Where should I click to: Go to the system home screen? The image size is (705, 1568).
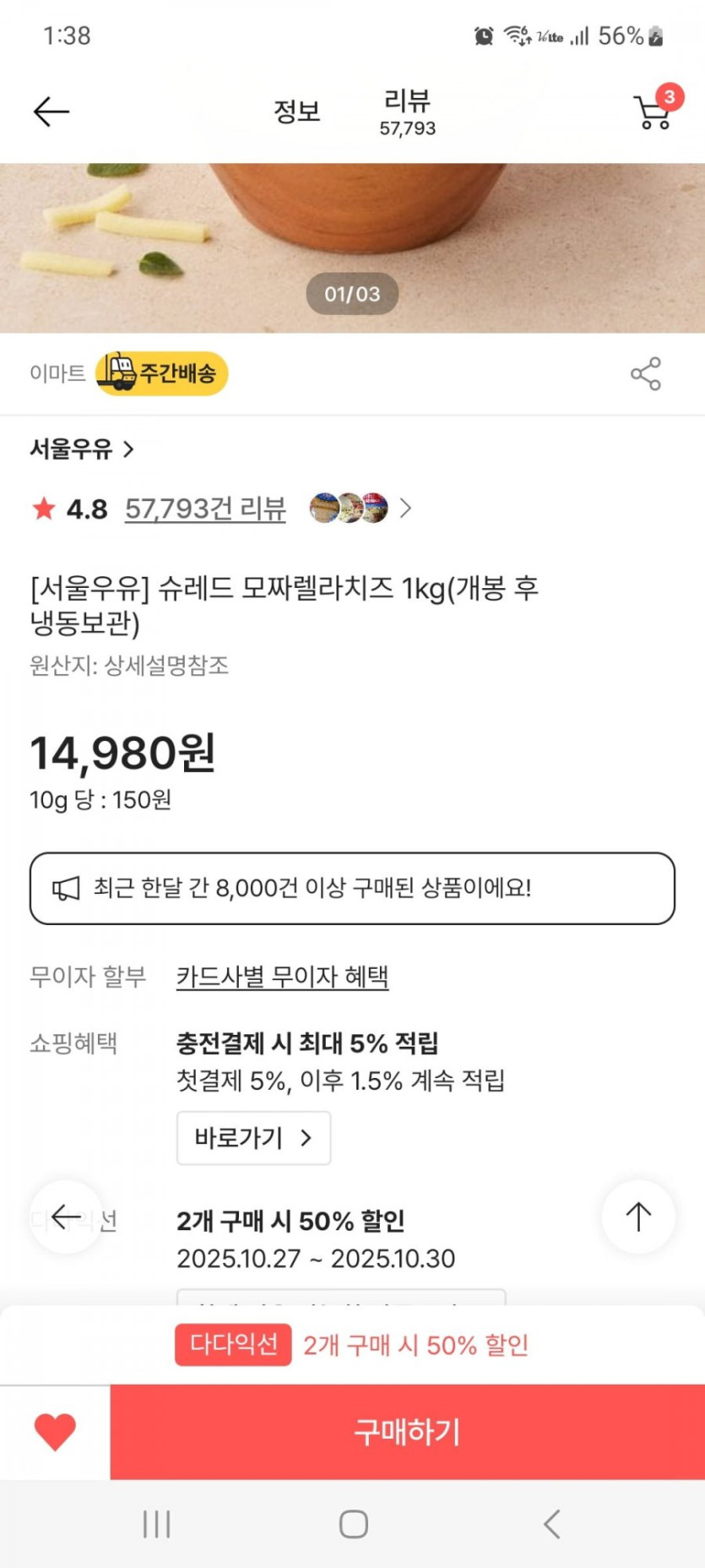pos(353,1524)
